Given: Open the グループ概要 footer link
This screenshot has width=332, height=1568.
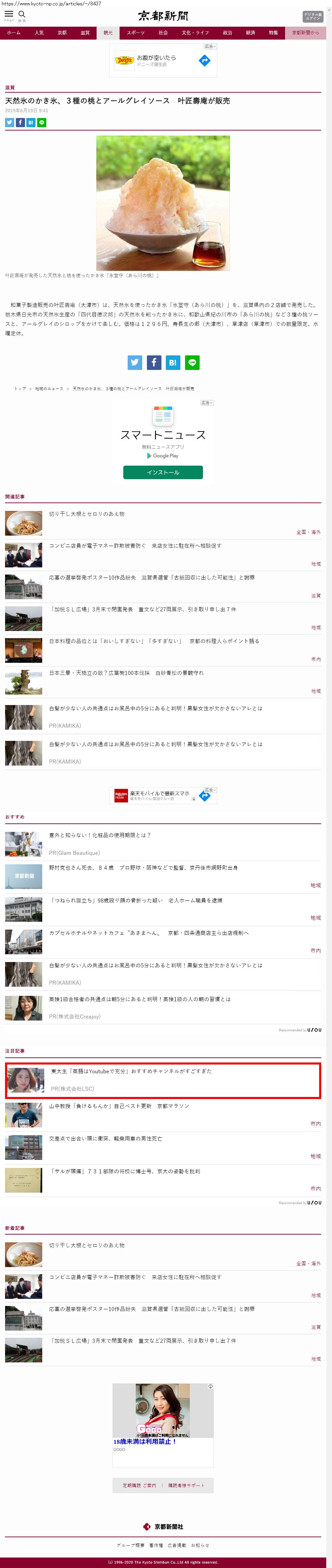Looking at the screenshot, I should (x=131, y=1545).
